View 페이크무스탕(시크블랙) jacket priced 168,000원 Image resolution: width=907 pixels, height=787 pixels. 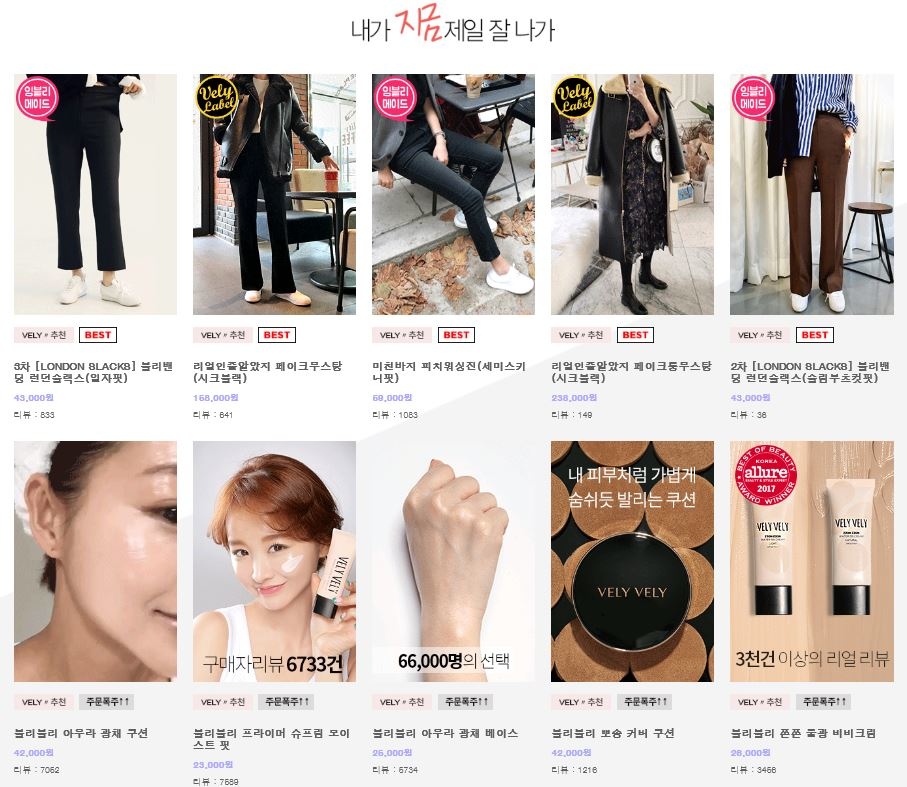(x=274, y=195)
